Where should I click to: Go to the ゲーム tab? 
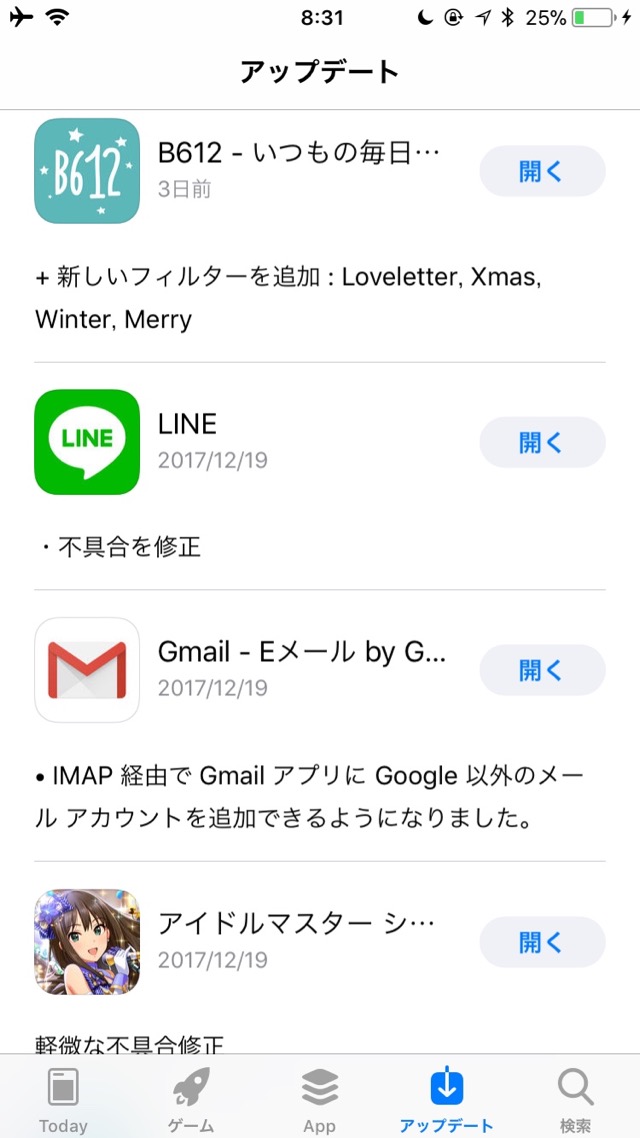pyautogui.click(x=191, y=1098)
